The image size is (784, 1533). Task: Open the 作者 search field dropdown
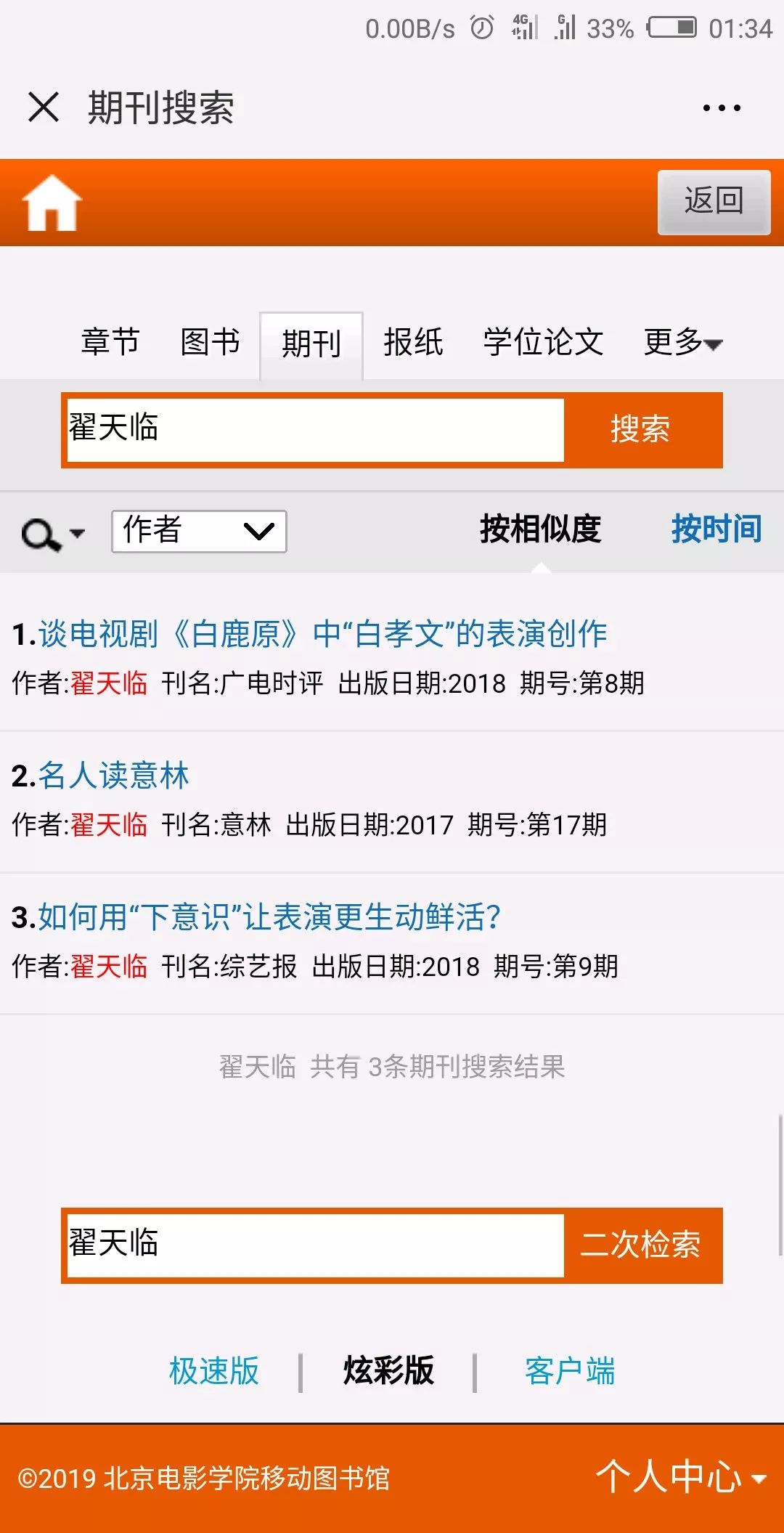[x=198, y=531]
